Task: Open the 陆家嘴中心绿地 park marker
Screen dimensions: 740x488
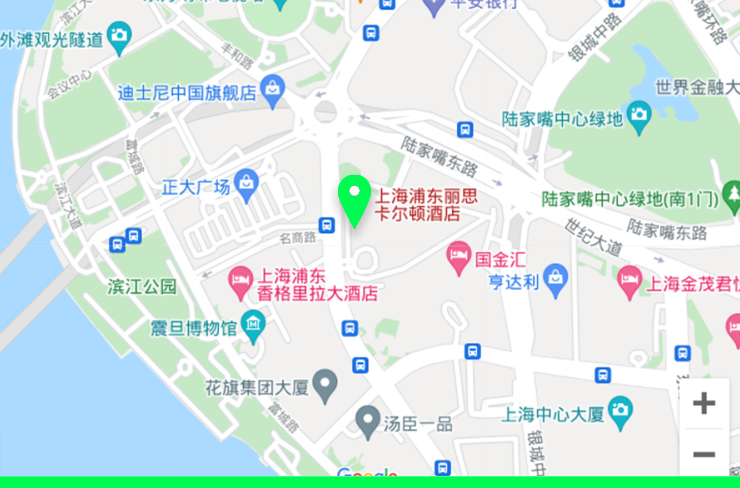Action: coord(639,115)
